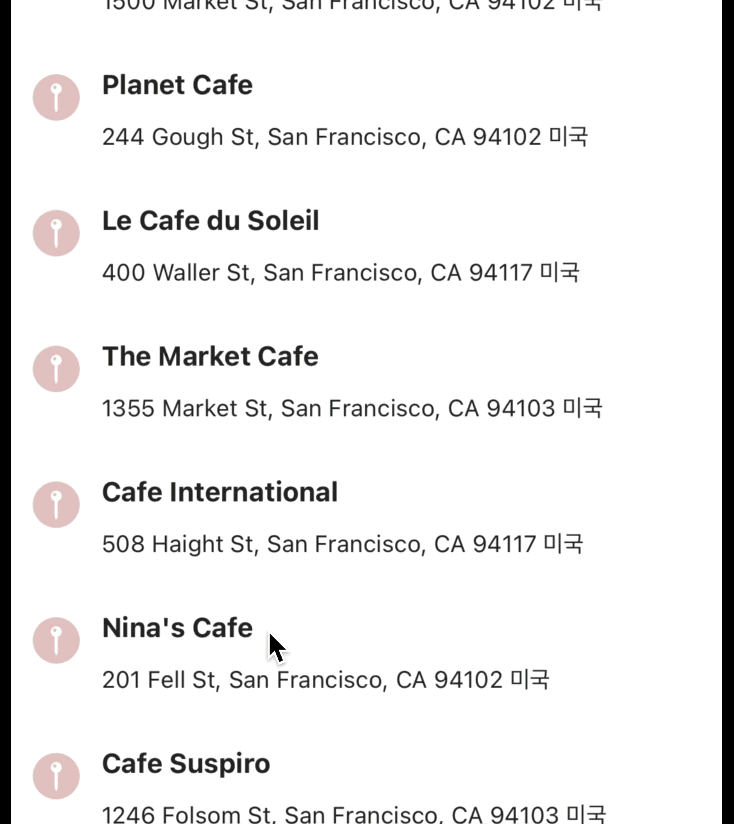
Task: Click the 1246 Folsom St address at the bottom
Action: (x=353, y=813)
